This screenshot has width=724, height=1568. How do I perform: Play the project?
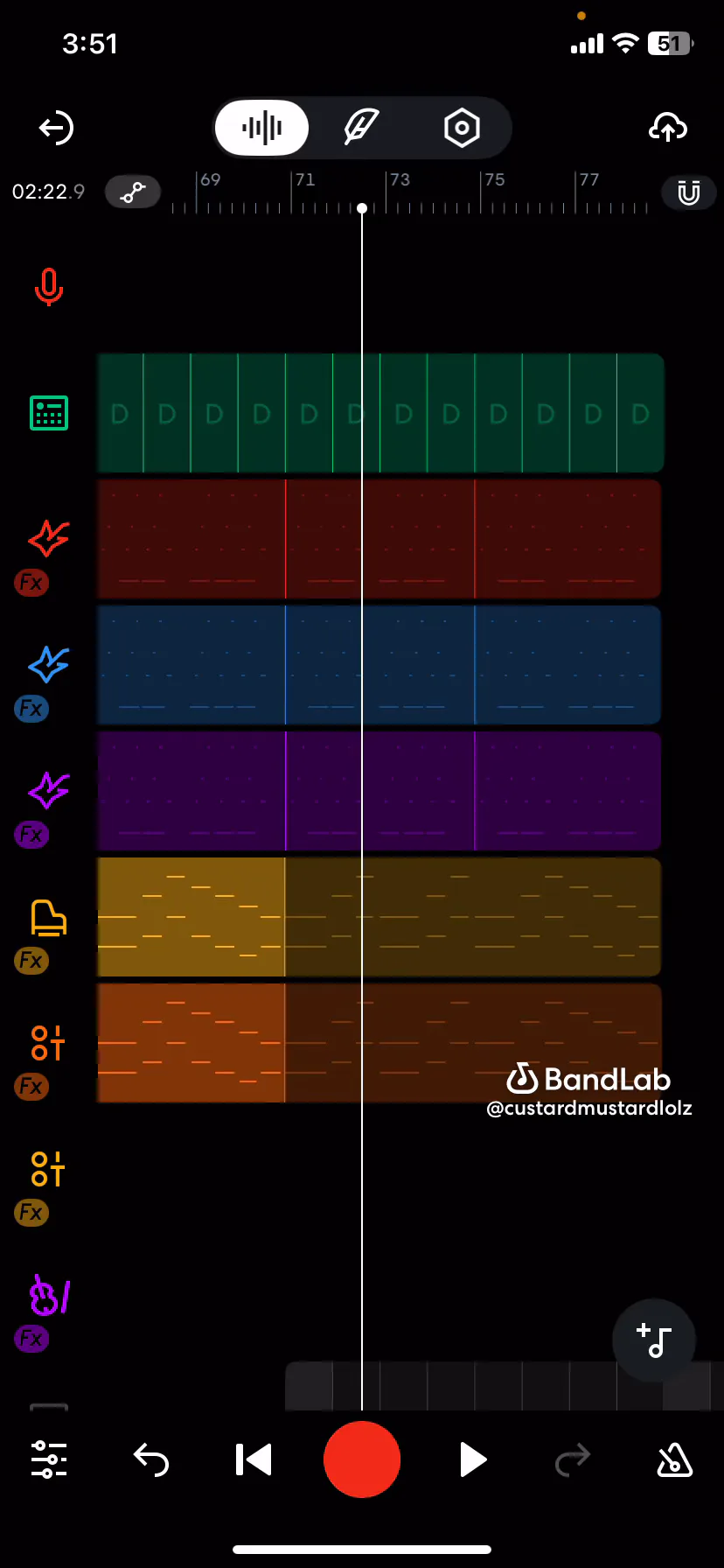(x=472, y=1459)
